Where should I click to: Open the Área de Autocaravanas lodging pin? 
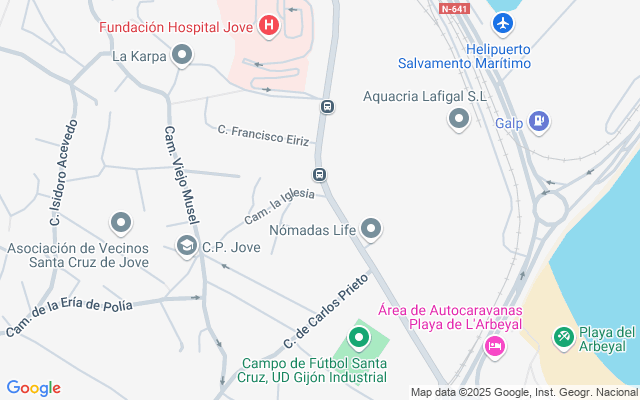pyautogui.click(x=493, y=347)
